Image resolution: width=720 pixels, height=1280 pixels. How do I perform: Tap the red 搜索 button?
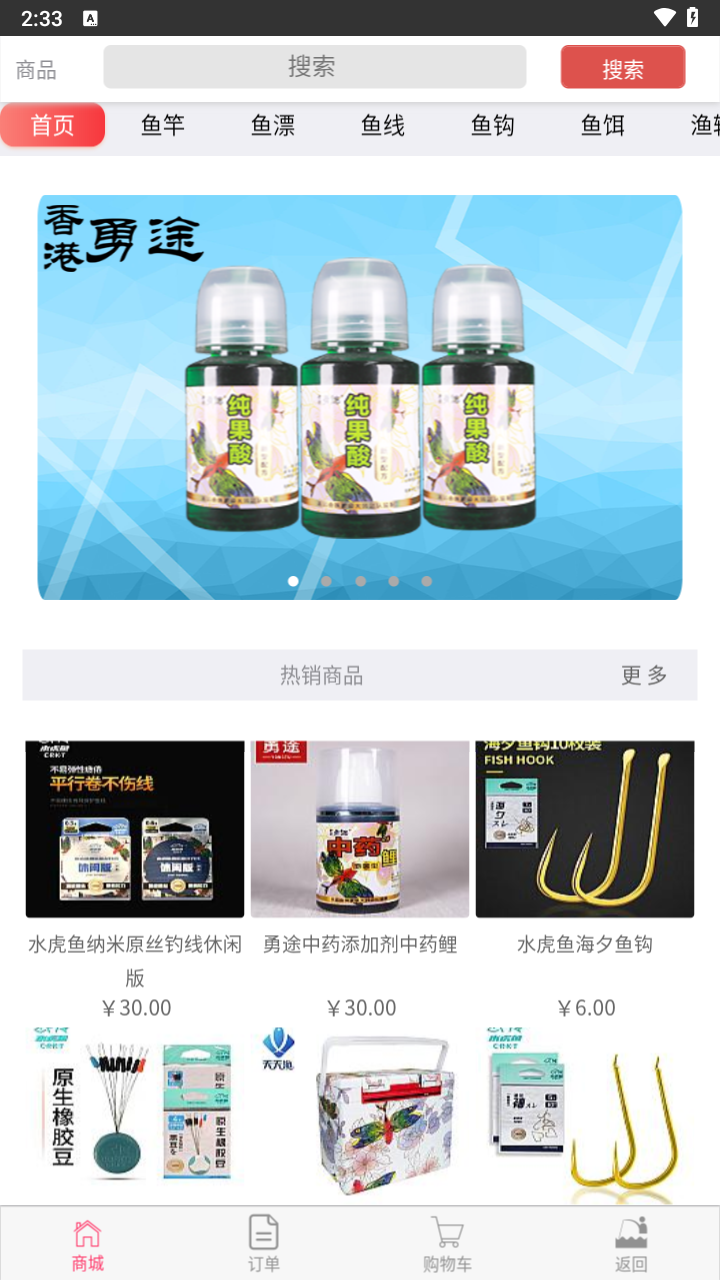[x=622, y=68]
